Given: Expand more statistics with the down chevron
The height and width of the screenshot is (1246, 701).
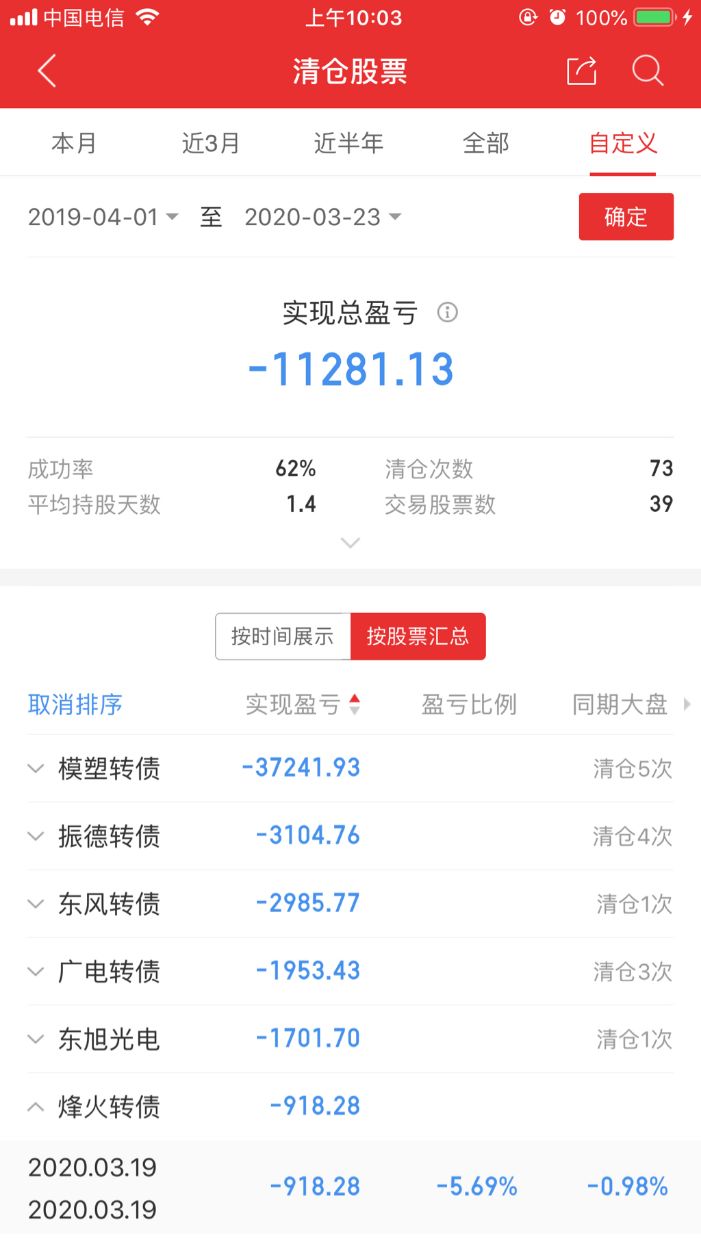Looking at the screenshot, I should 350,543.
